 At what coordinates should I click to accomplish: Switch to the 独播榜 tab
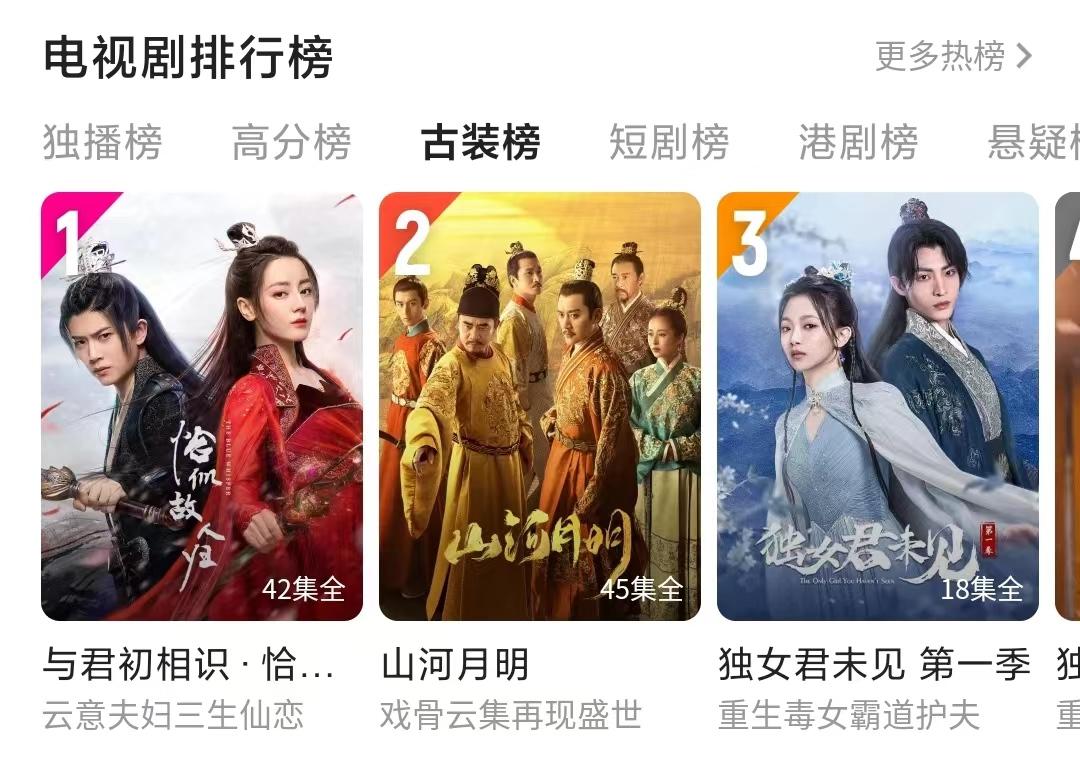point(102,143)
